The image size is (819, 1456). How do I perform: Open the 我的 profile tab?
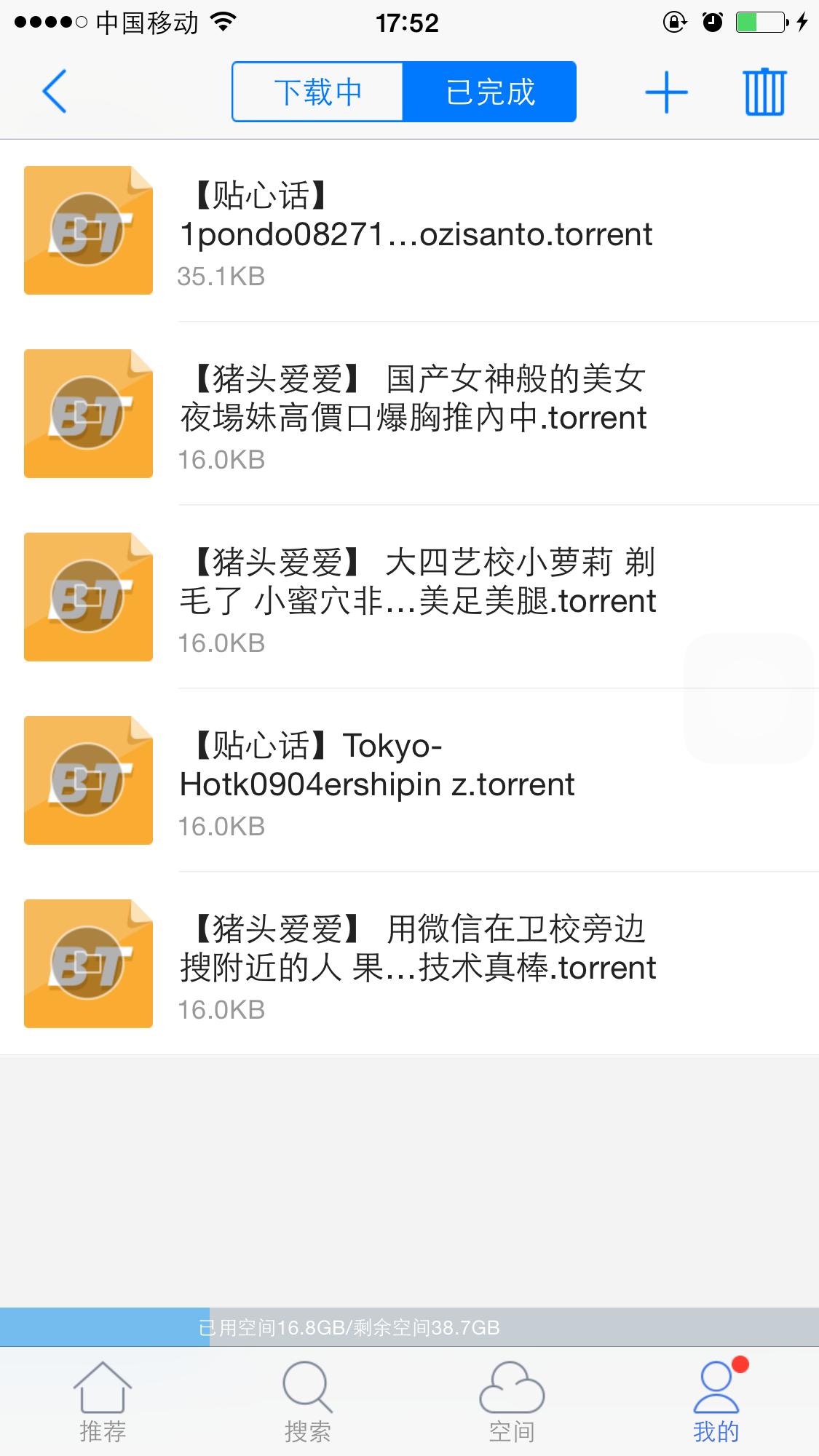pos(716,1402)
